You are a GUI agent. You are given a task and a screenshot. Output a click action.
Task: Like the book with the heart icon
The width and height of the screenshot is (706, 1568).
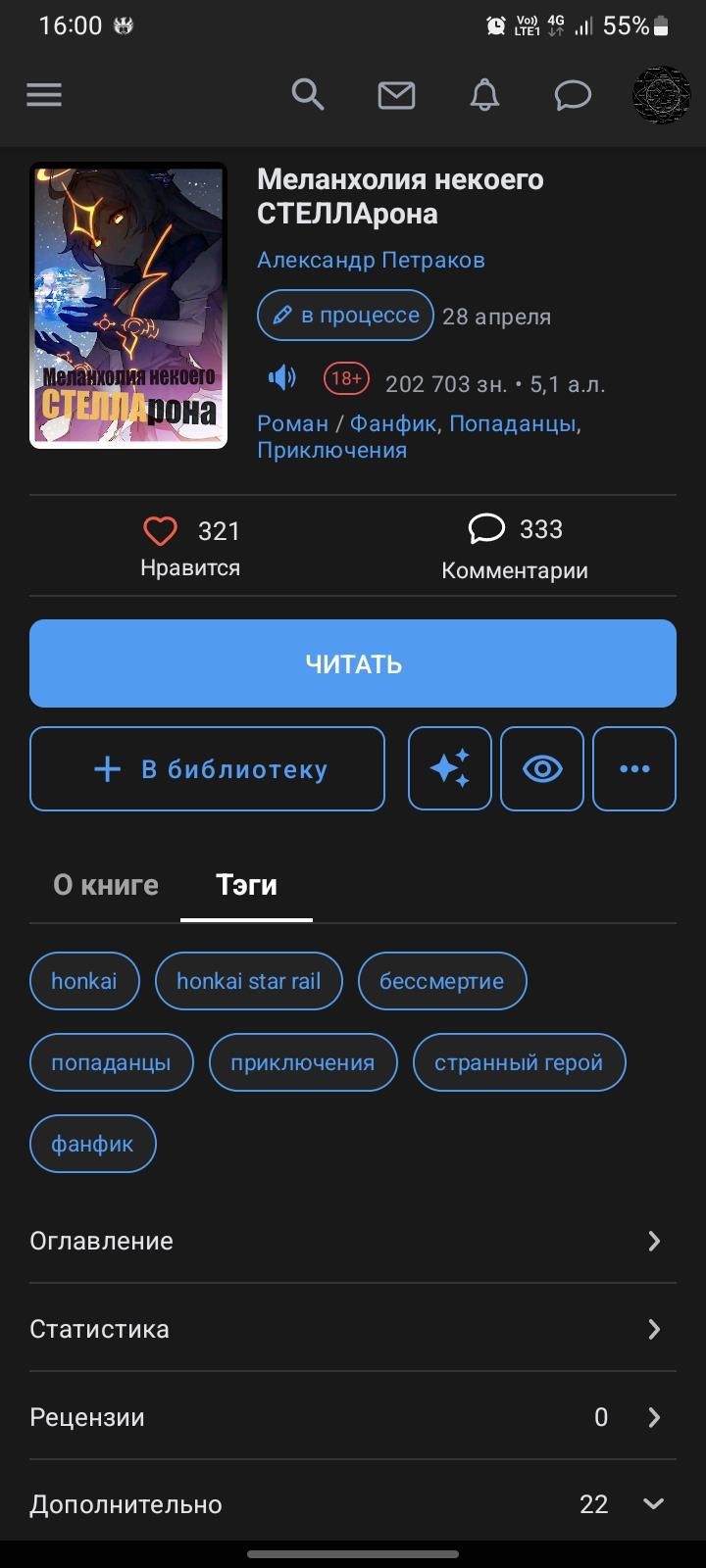[161, 531]
